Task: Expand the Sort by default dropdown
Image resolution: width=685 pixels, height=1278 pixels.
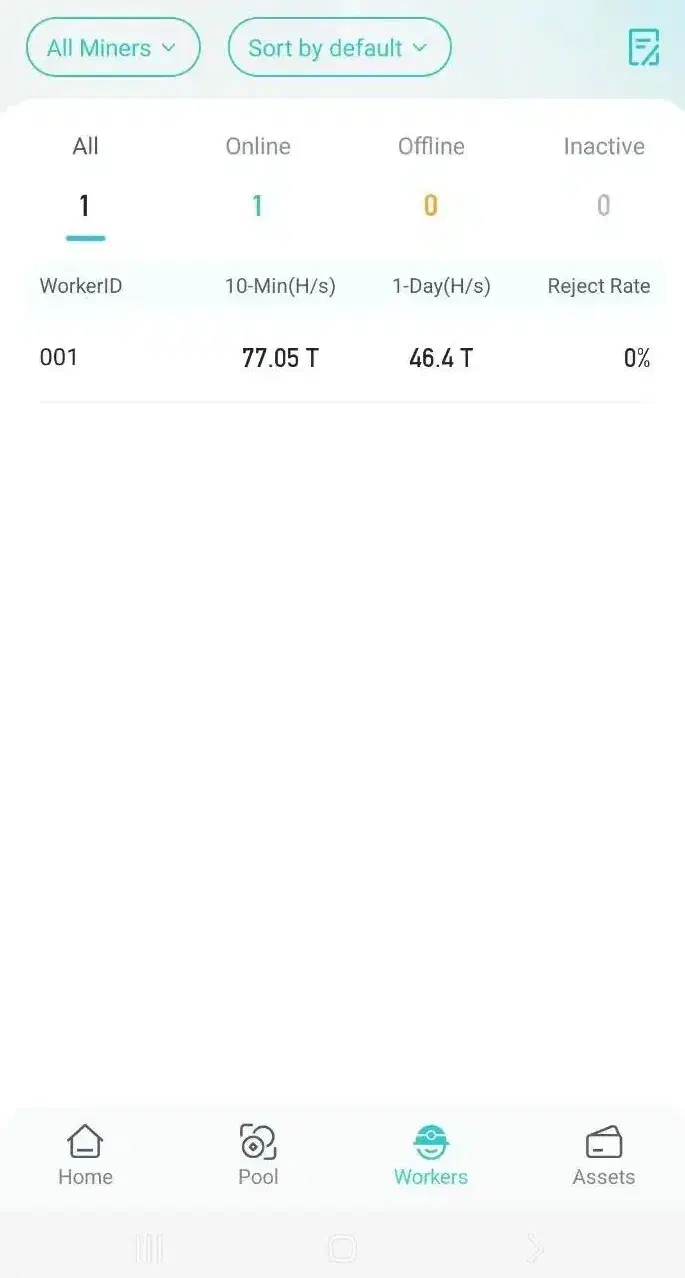Action: pos(339,48)
